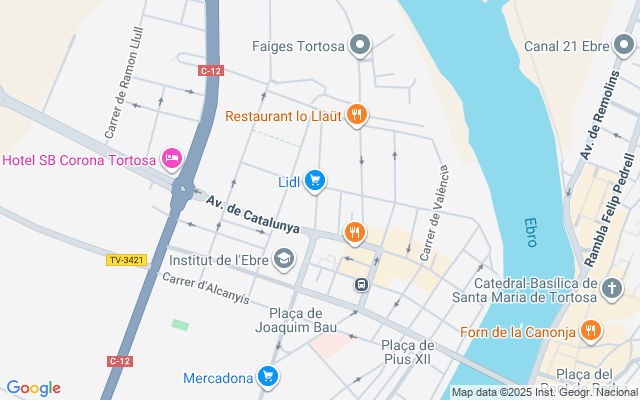Select the Faiges Tortosa map pin
The image size is (640, 400).
point(361,45)
